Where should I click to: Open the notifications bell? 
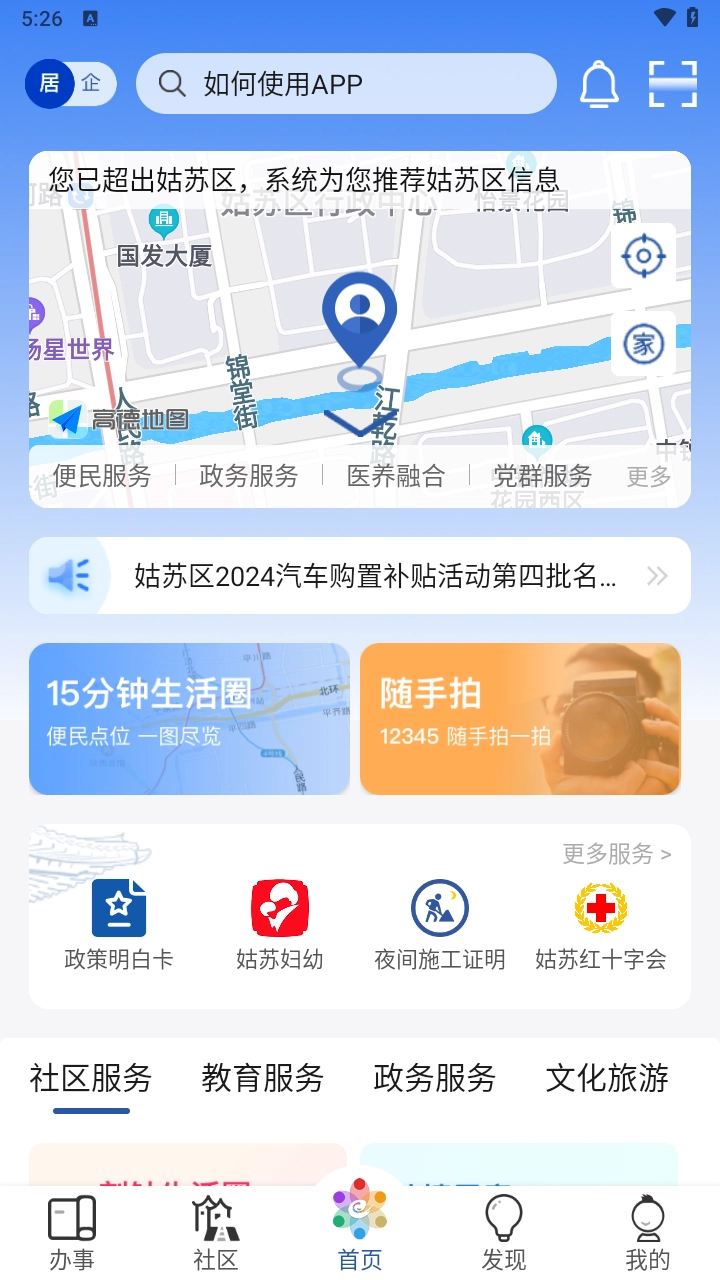599,84
